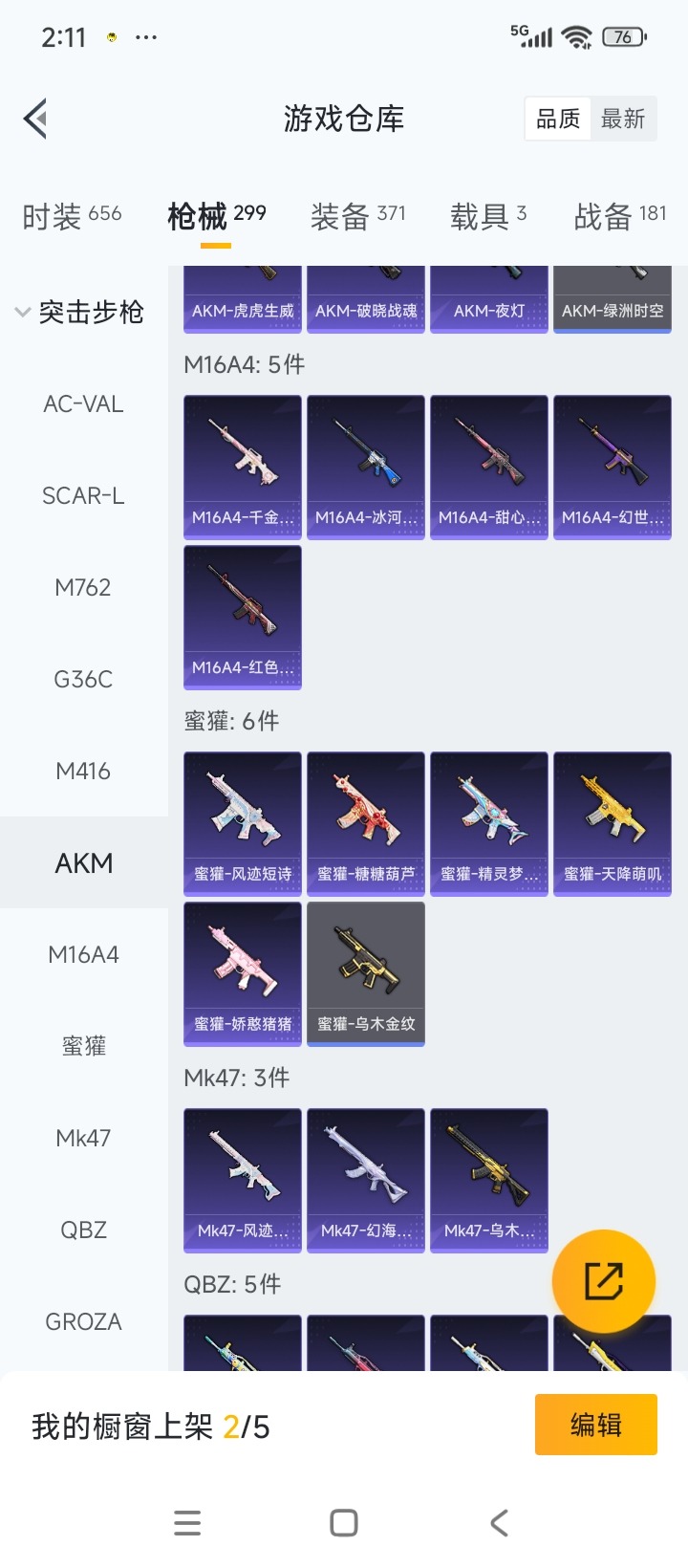This screenshot has width=688, height=1568.
Task: Select the M416 category in sidebar
Action: pyautogui.click(x=83, y=771)
